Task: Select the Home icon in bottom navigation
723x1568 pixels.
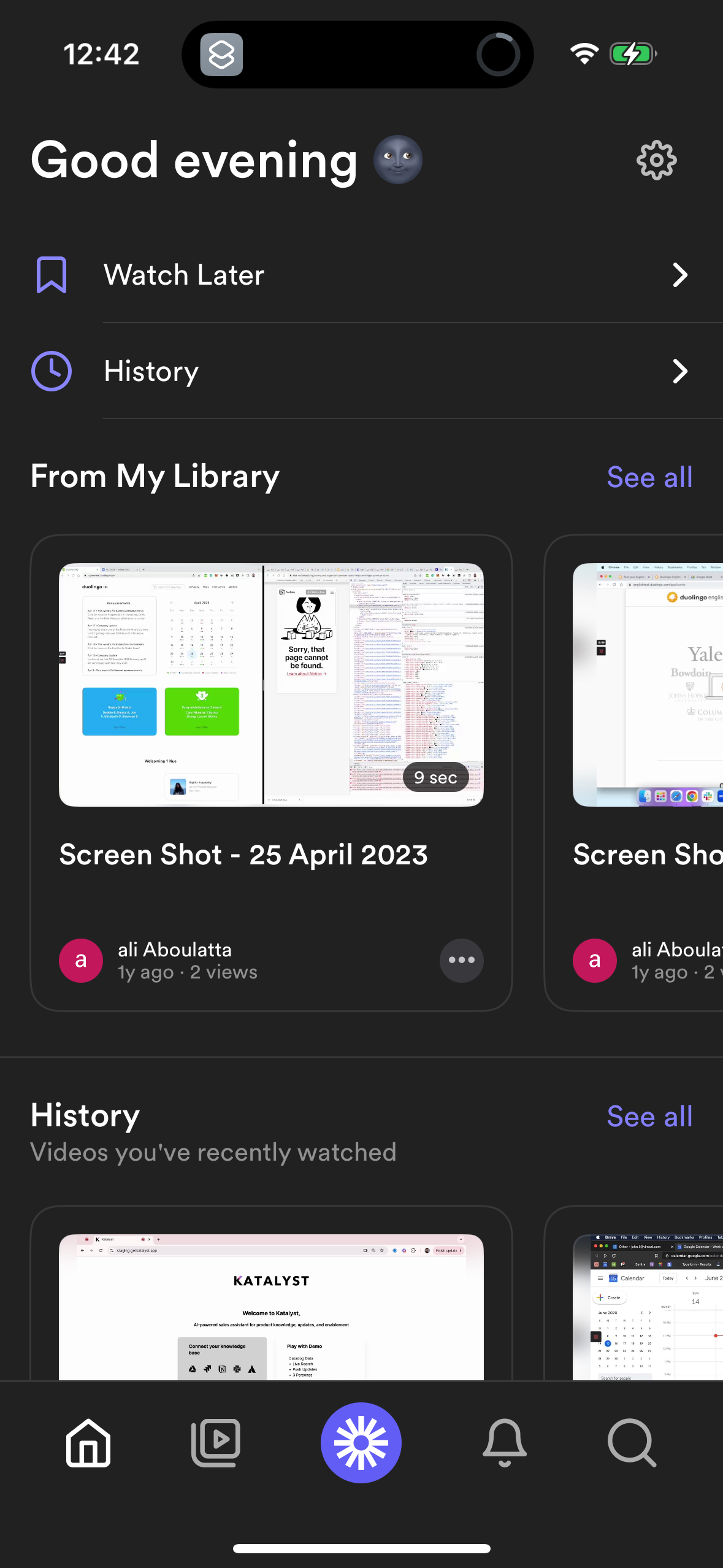Action: (x=88, y=1443)
